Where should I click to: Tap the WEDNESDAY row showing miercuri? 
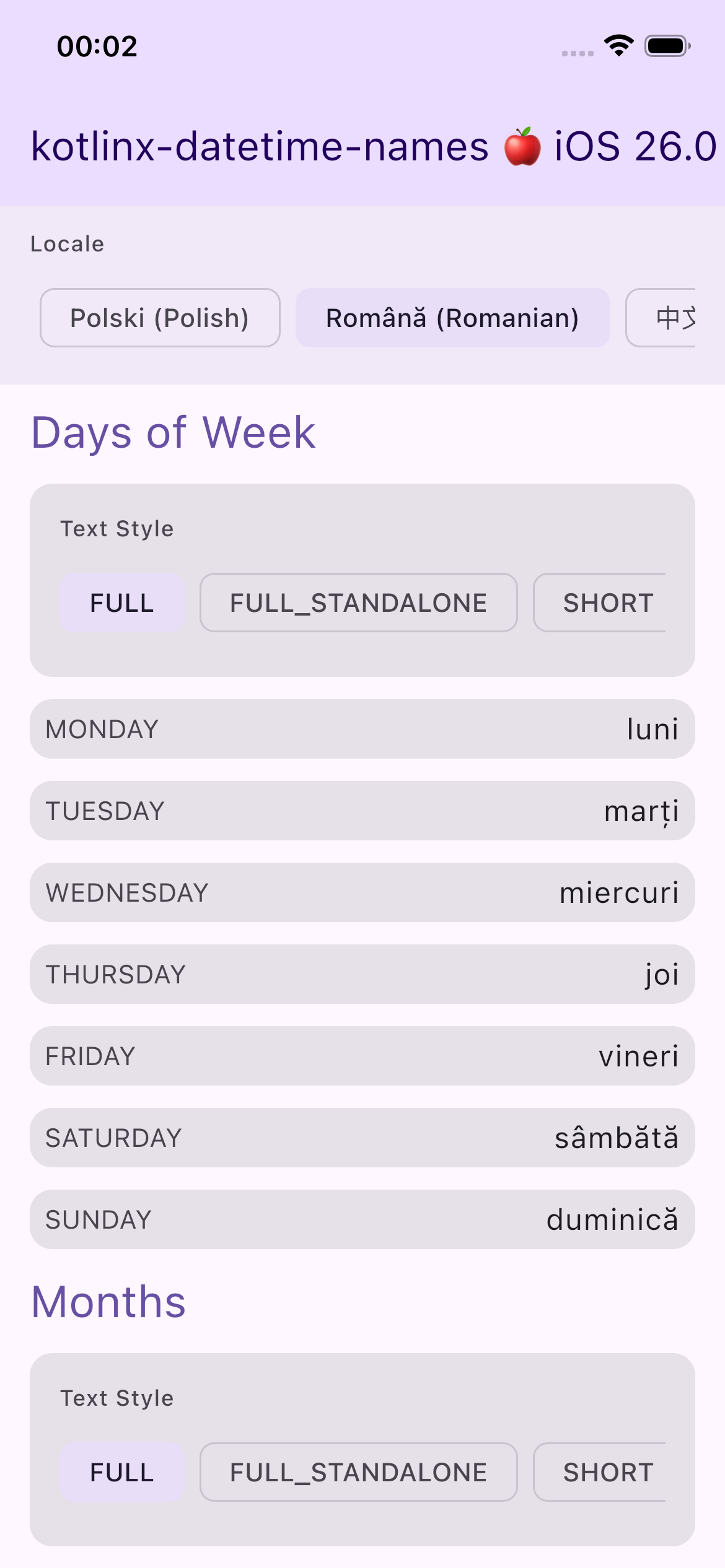362,892
